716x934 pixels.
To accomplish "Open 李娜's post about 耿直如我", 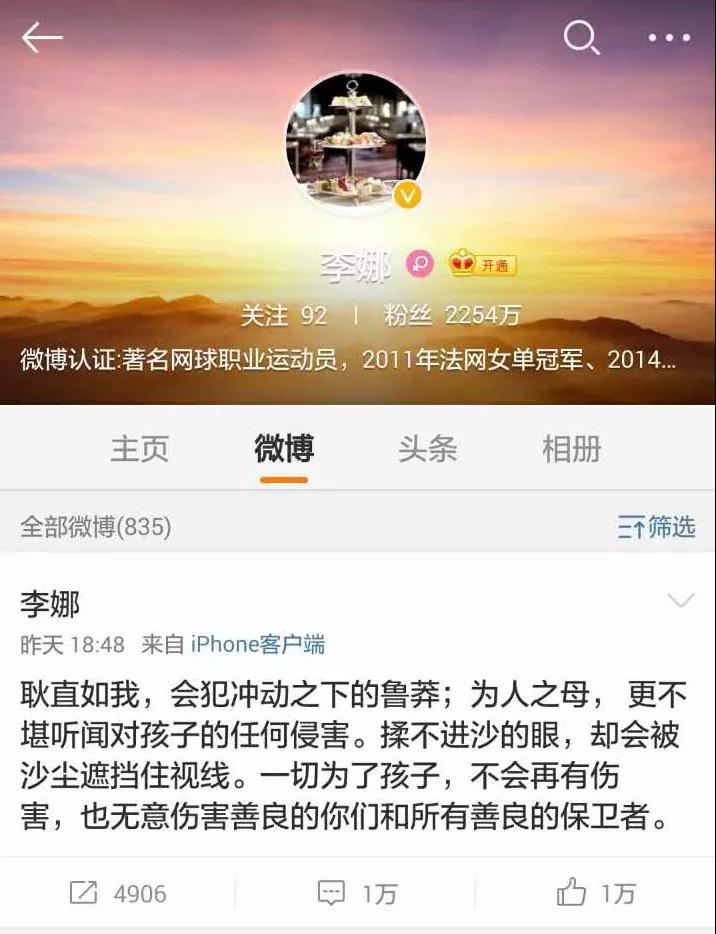I will 350,757.
